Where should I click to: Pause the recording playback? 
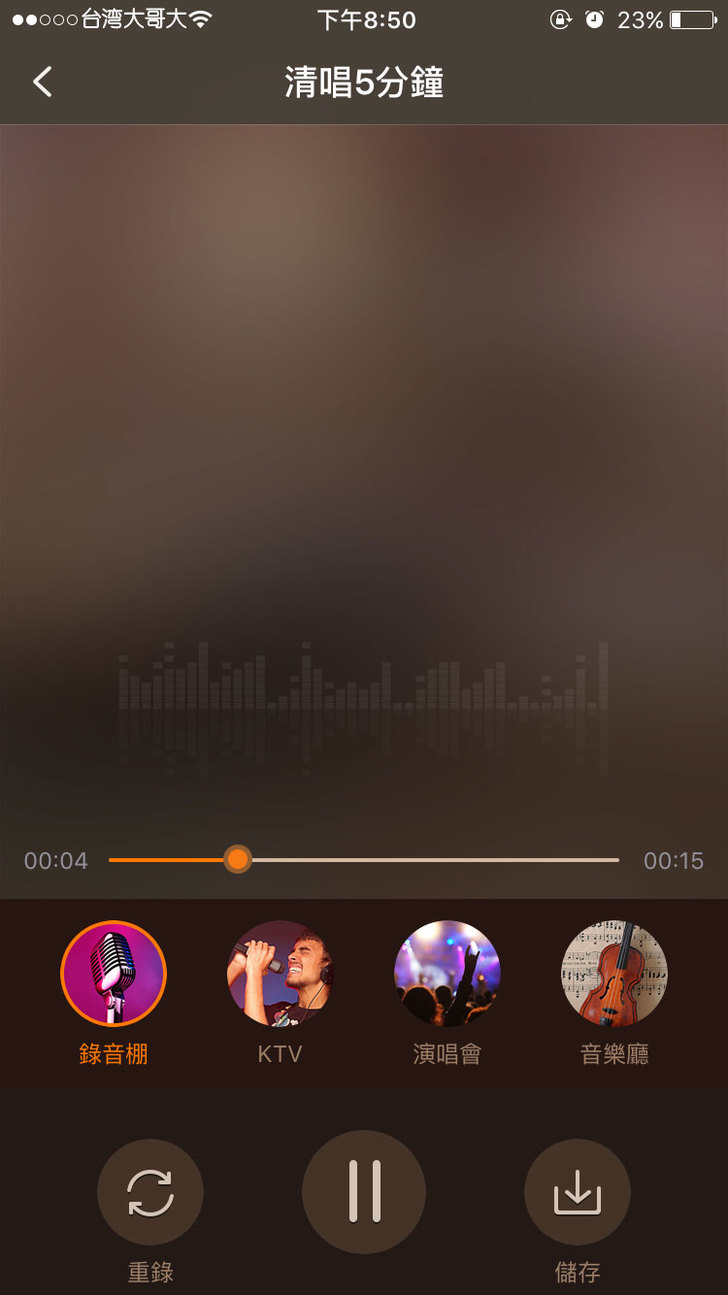(x=364, y=1192)
